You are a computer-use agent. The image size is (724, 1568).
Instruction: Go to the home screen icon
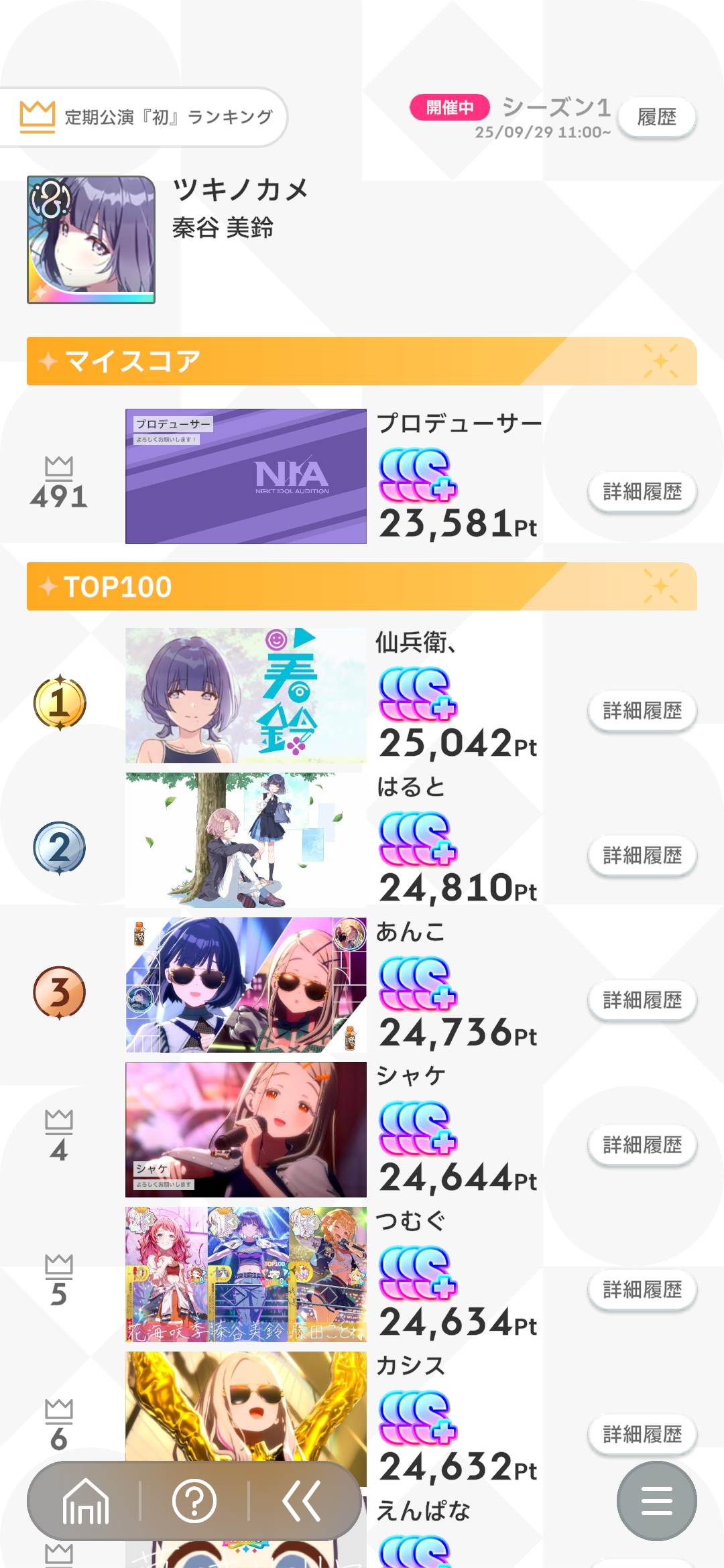click(85, 1501)
